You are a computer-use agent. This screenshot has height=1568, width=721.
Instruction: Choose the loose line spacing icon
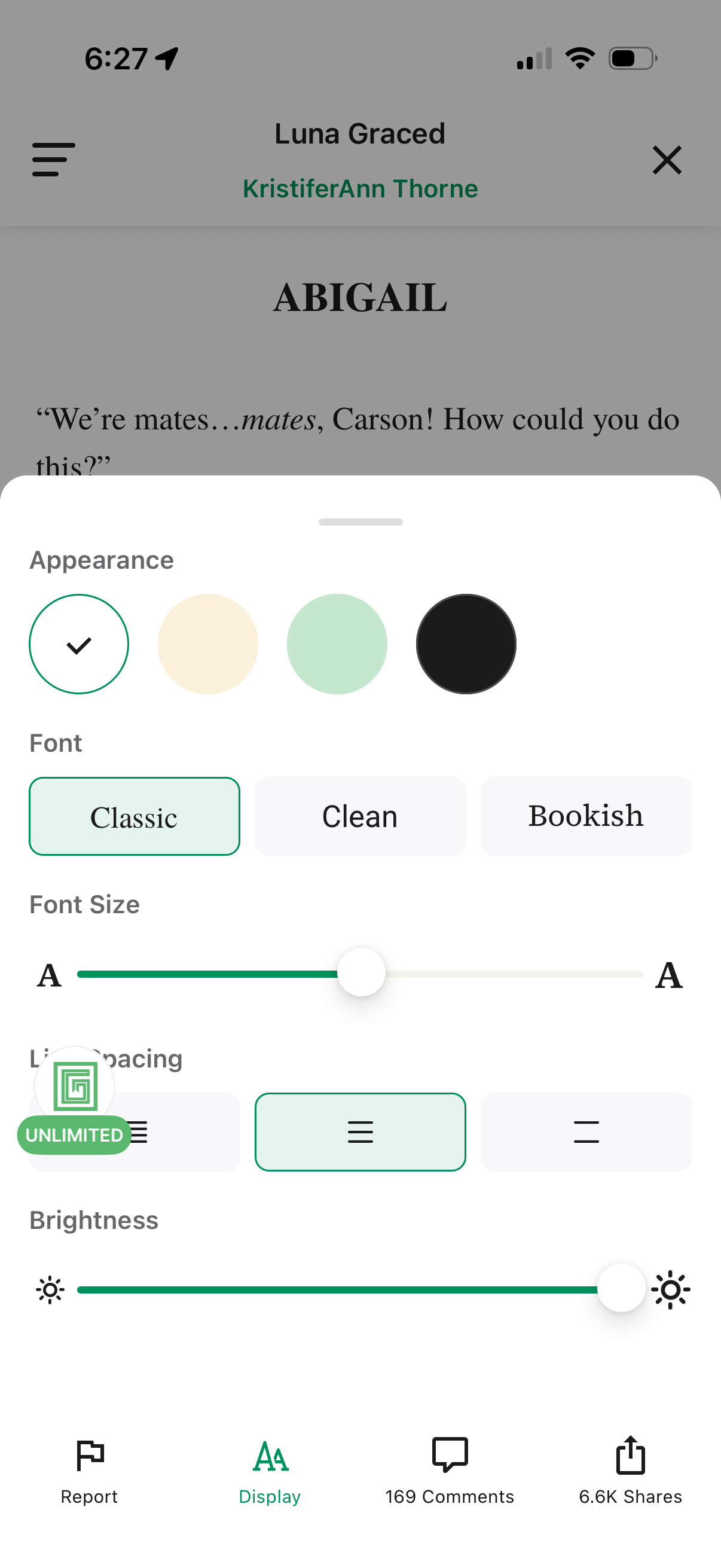pos(585,1132)
